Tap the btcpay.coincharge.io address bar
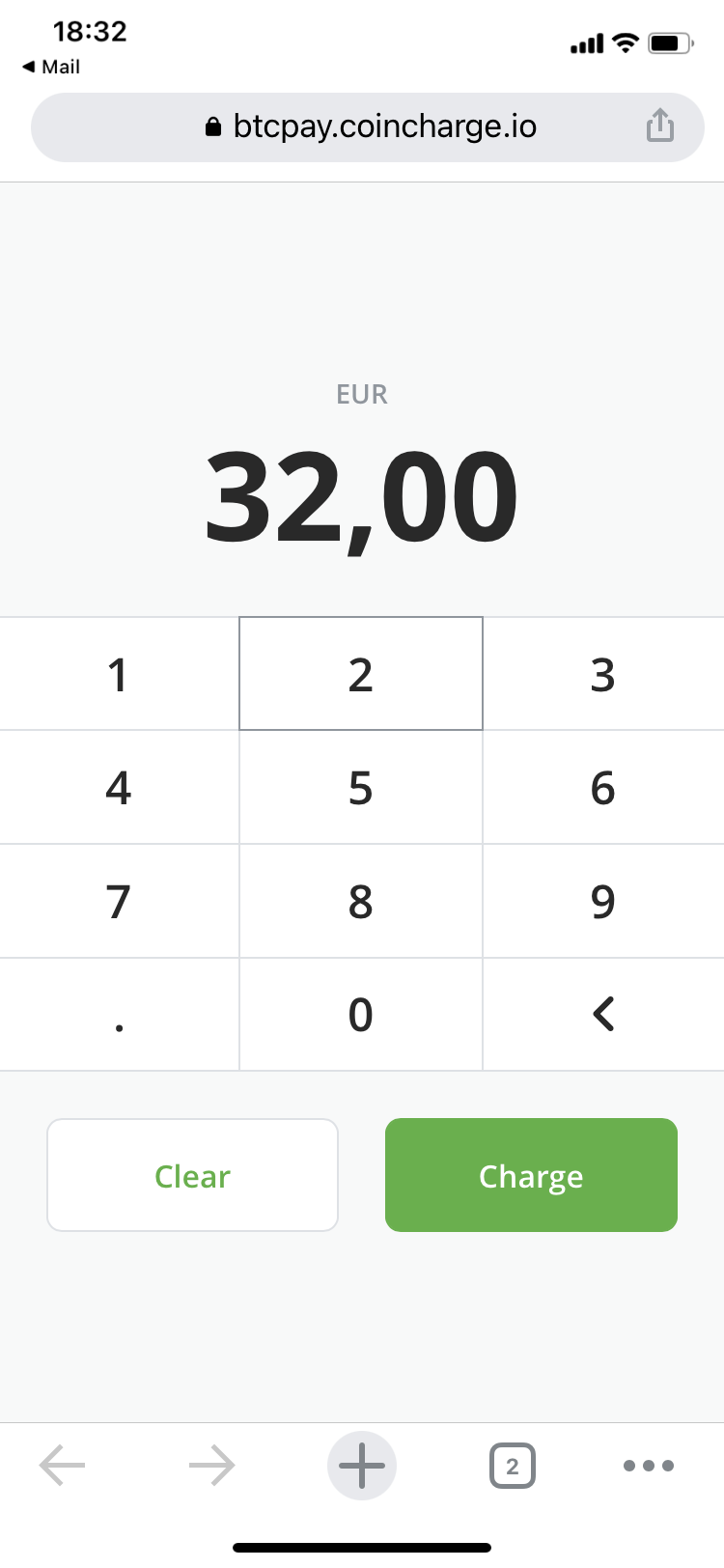 click(368, 126)
